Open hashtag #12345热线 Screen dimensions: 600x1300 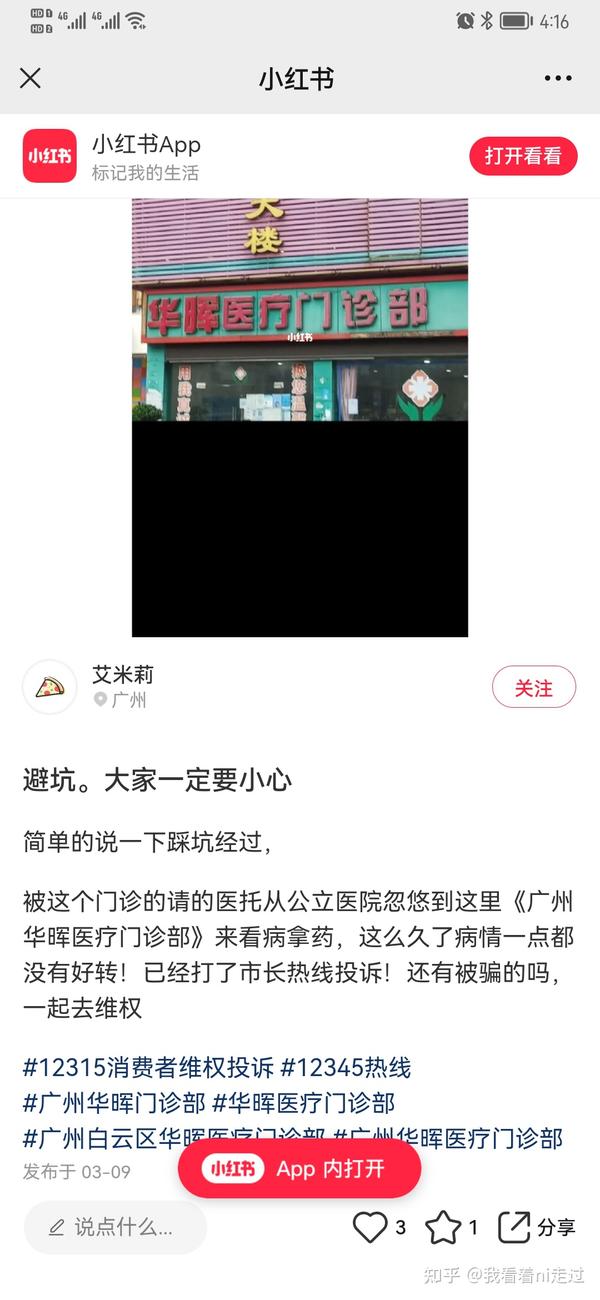[x=346, y=1068]
